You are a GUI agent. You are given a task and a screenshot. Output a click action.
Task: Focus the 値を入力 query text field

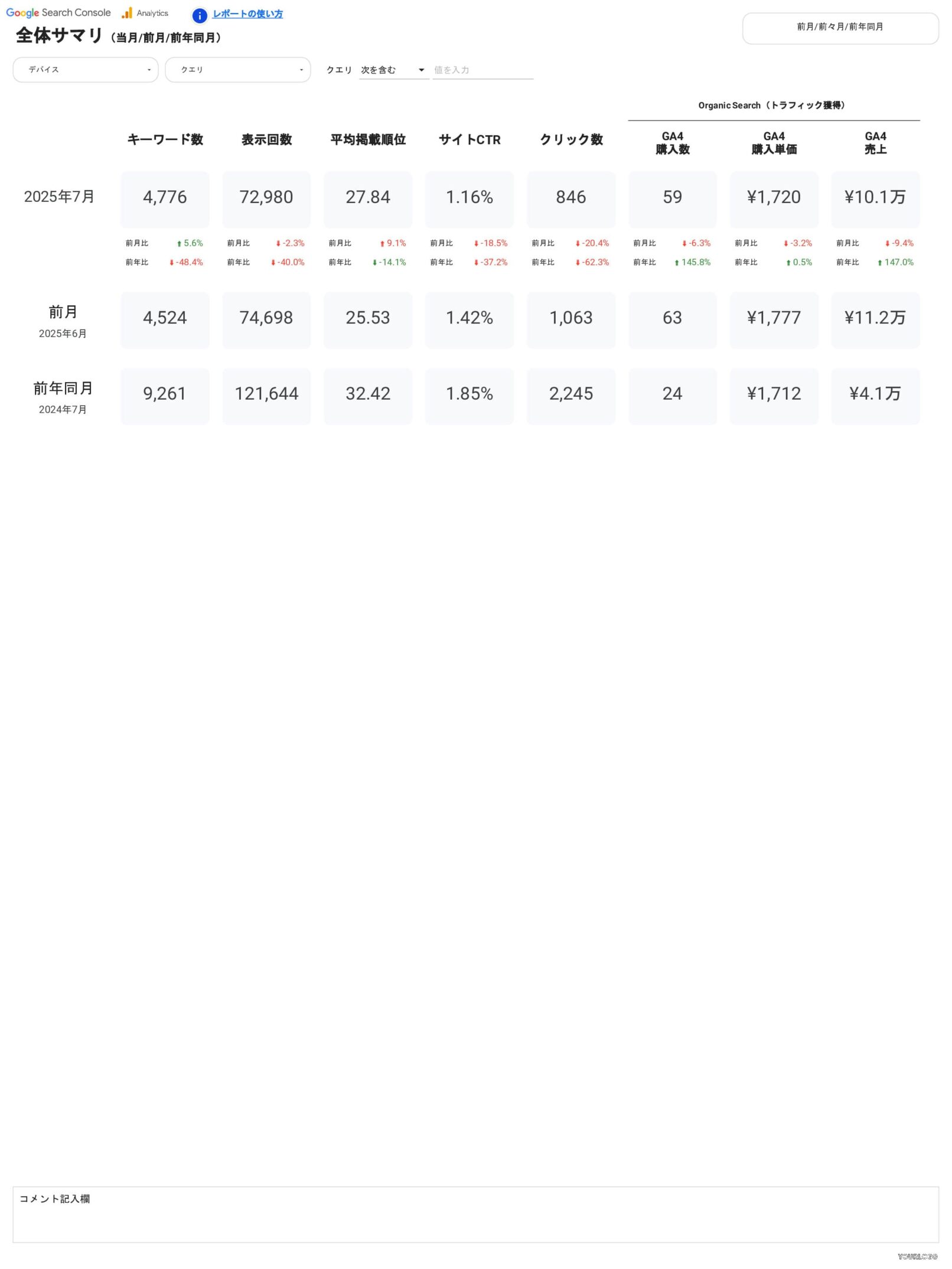(x=482, y=70)
